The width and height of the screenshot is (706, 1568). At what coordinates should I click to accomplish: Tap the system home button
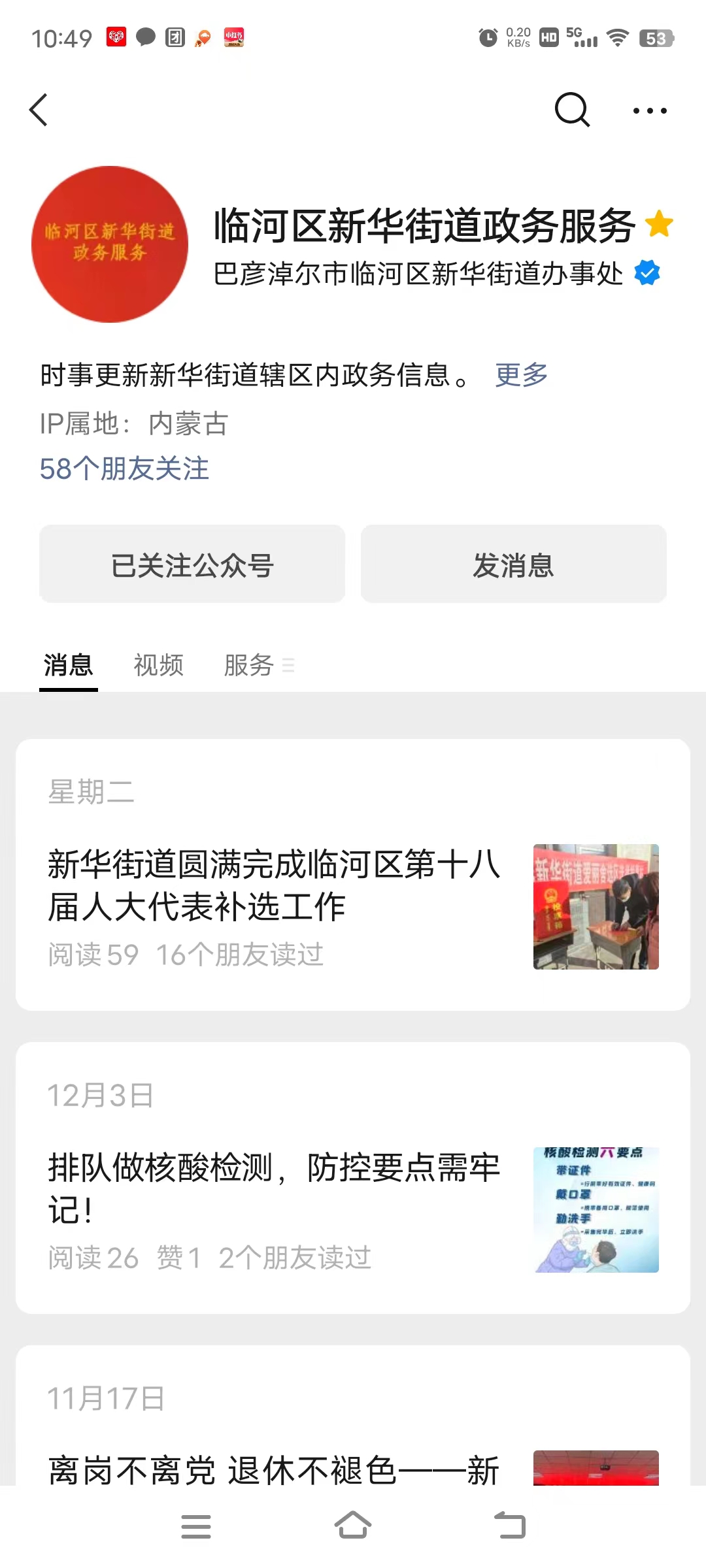(x=353, y=1526)
